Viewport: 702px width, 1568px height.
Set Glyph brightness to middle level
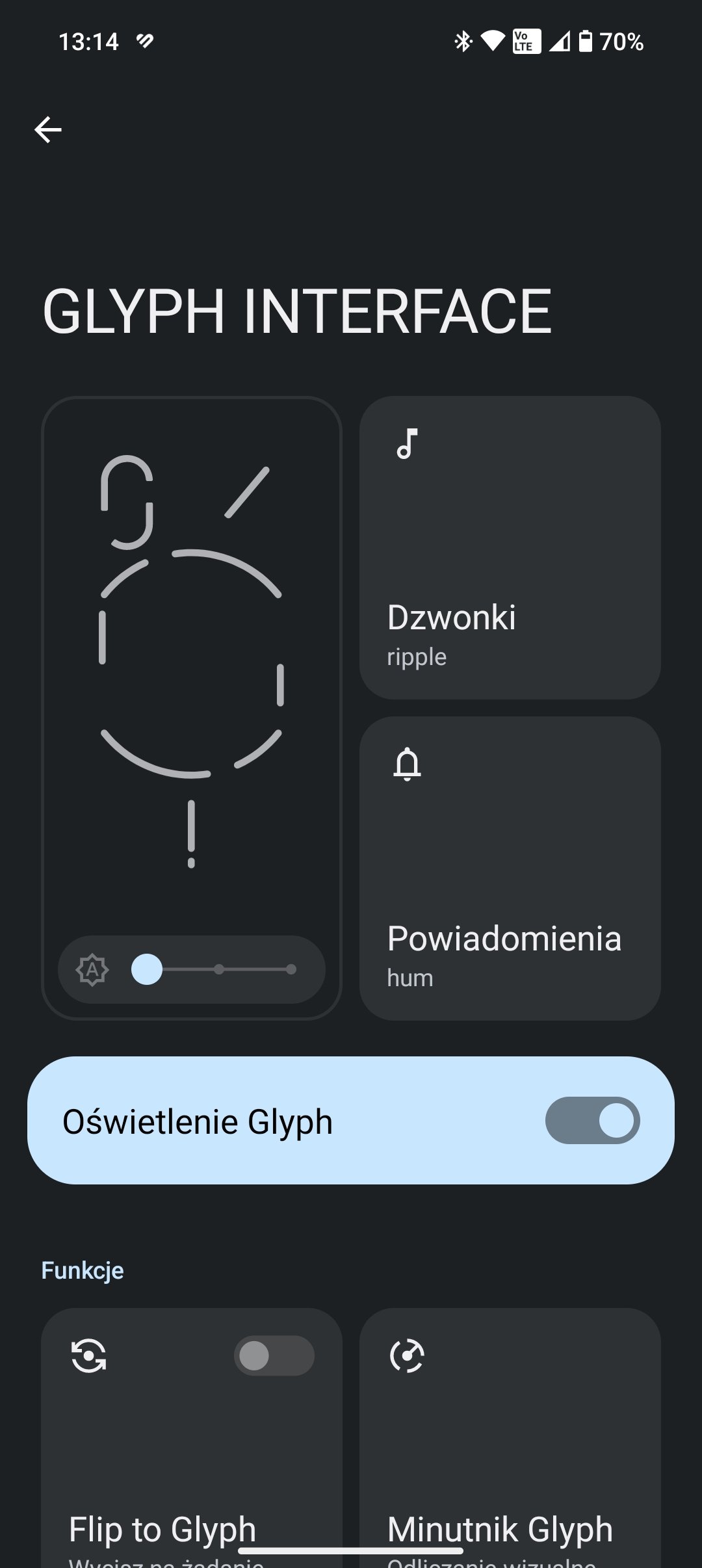coord(219,969)
